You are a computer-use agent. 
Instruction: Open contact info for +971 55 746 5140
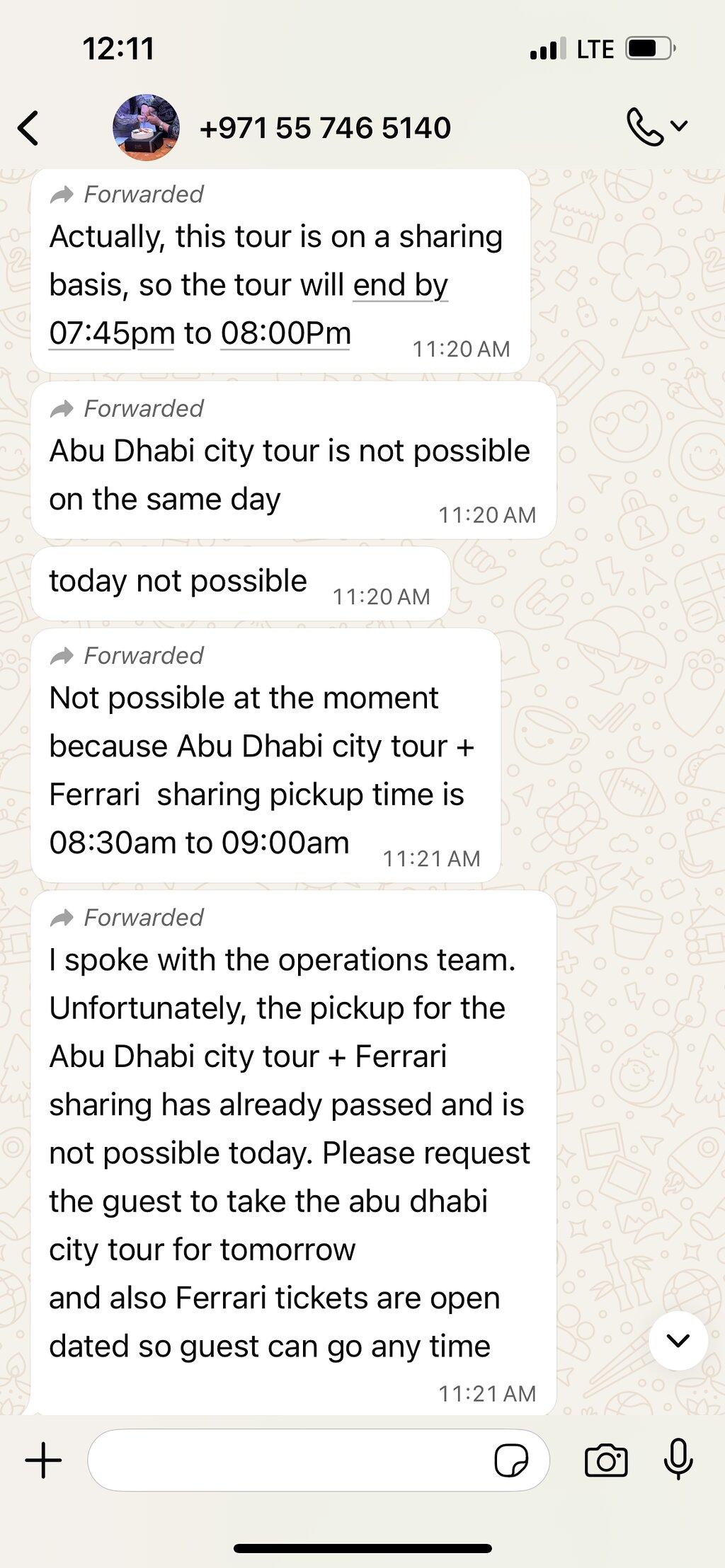[x=325, y=128]
